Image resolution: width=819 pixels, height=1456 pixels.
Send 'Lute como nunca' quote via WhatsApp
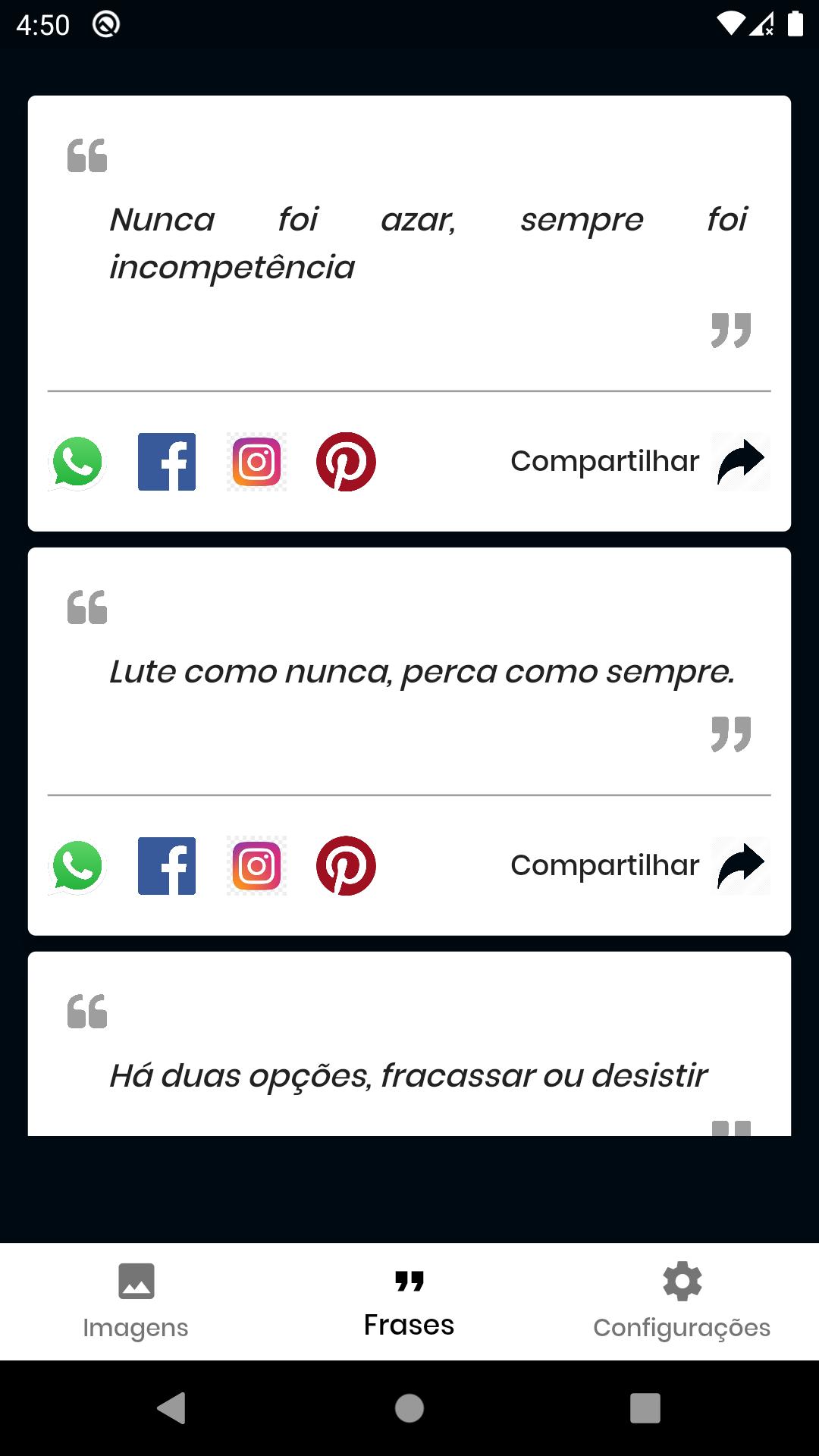77,866
